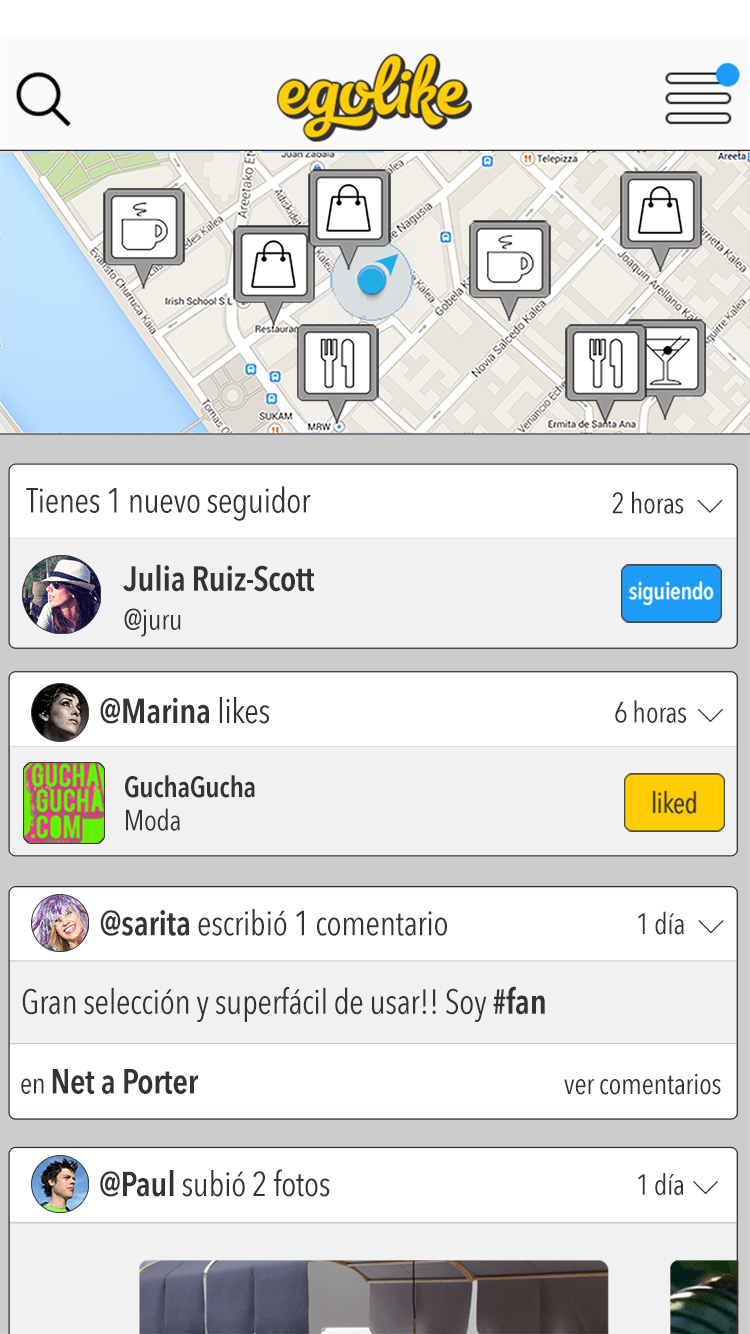
Task: Open the #fan hashtag
Action: click(519, 1002)
